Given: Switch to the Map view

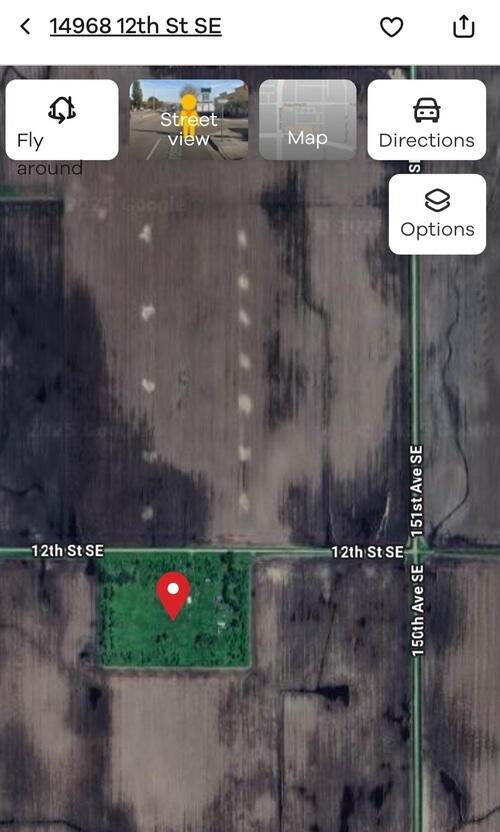Looking at the screenshot, I should pos(308,120).
